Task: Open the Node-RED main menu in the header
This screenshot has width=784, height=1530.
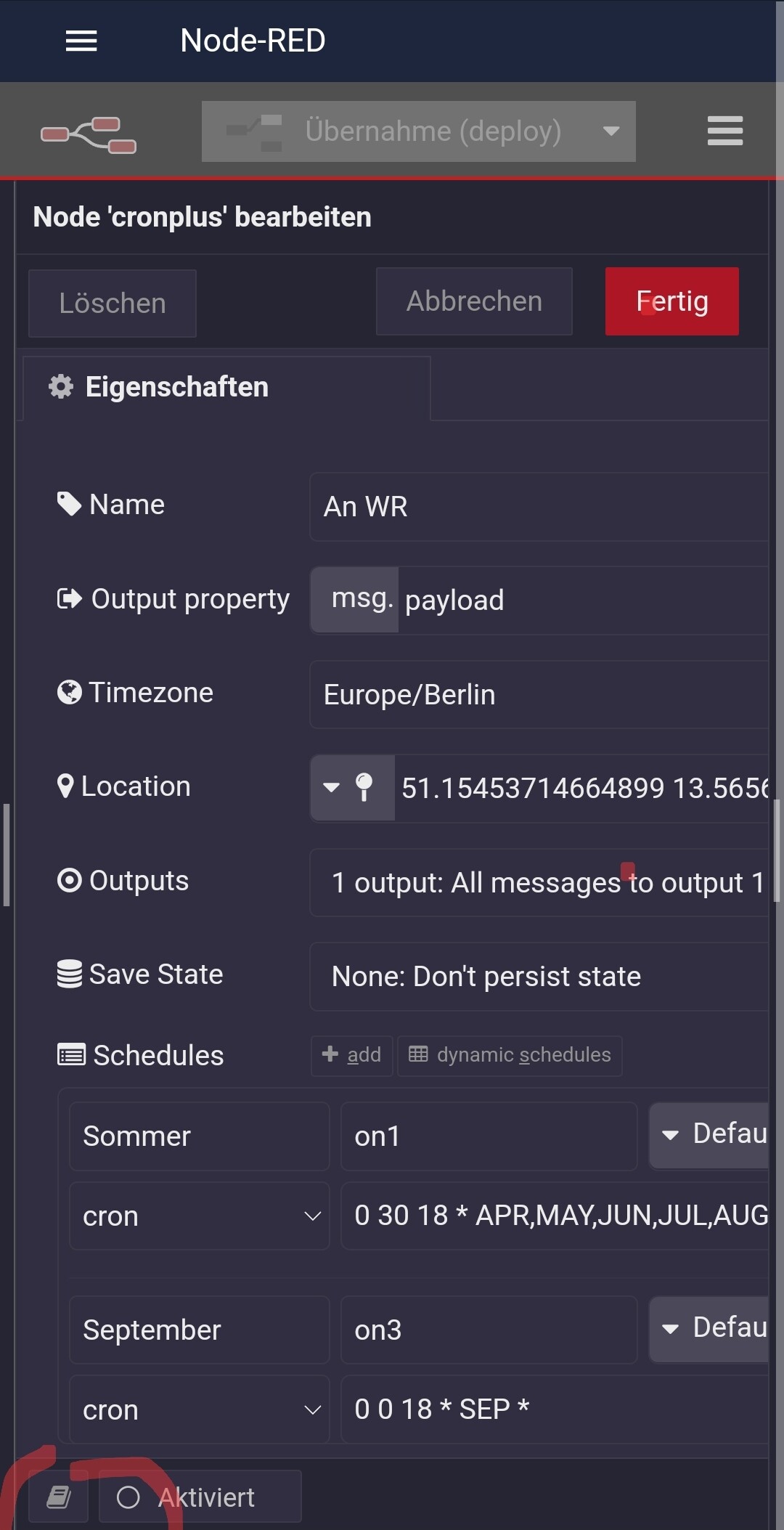Action: tap(725, 131)
